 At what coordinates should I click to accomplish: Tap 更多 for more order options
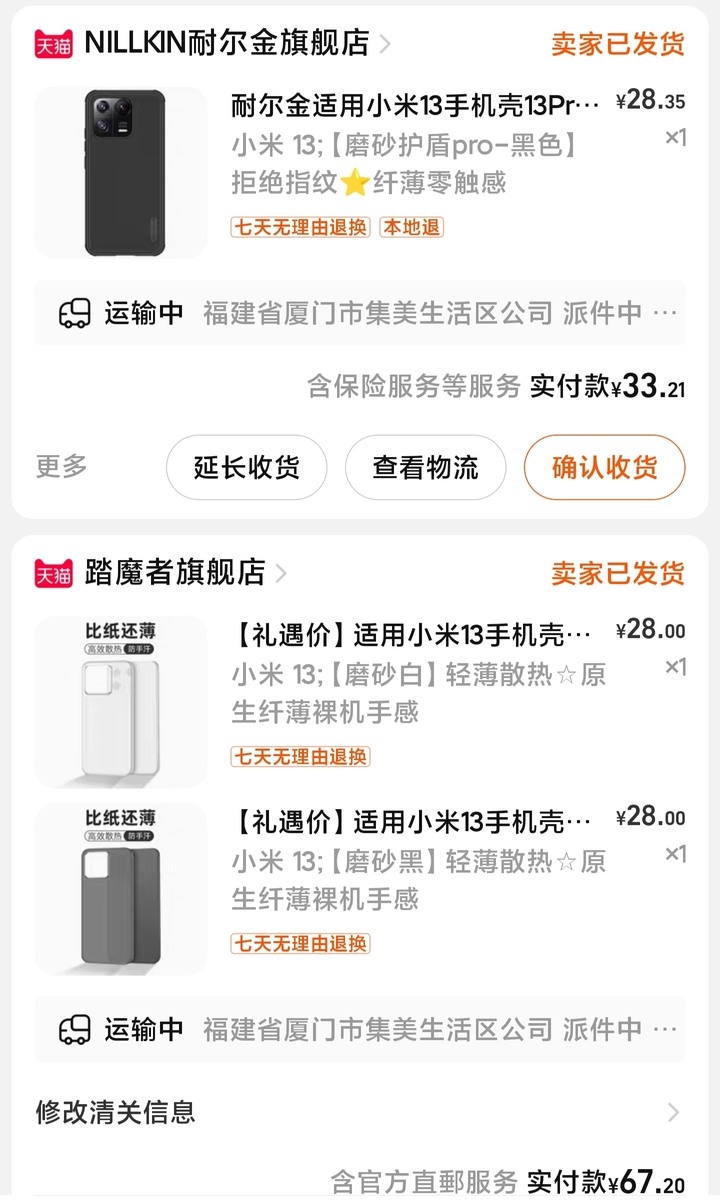pyautogui.click(x=62, y=466)
